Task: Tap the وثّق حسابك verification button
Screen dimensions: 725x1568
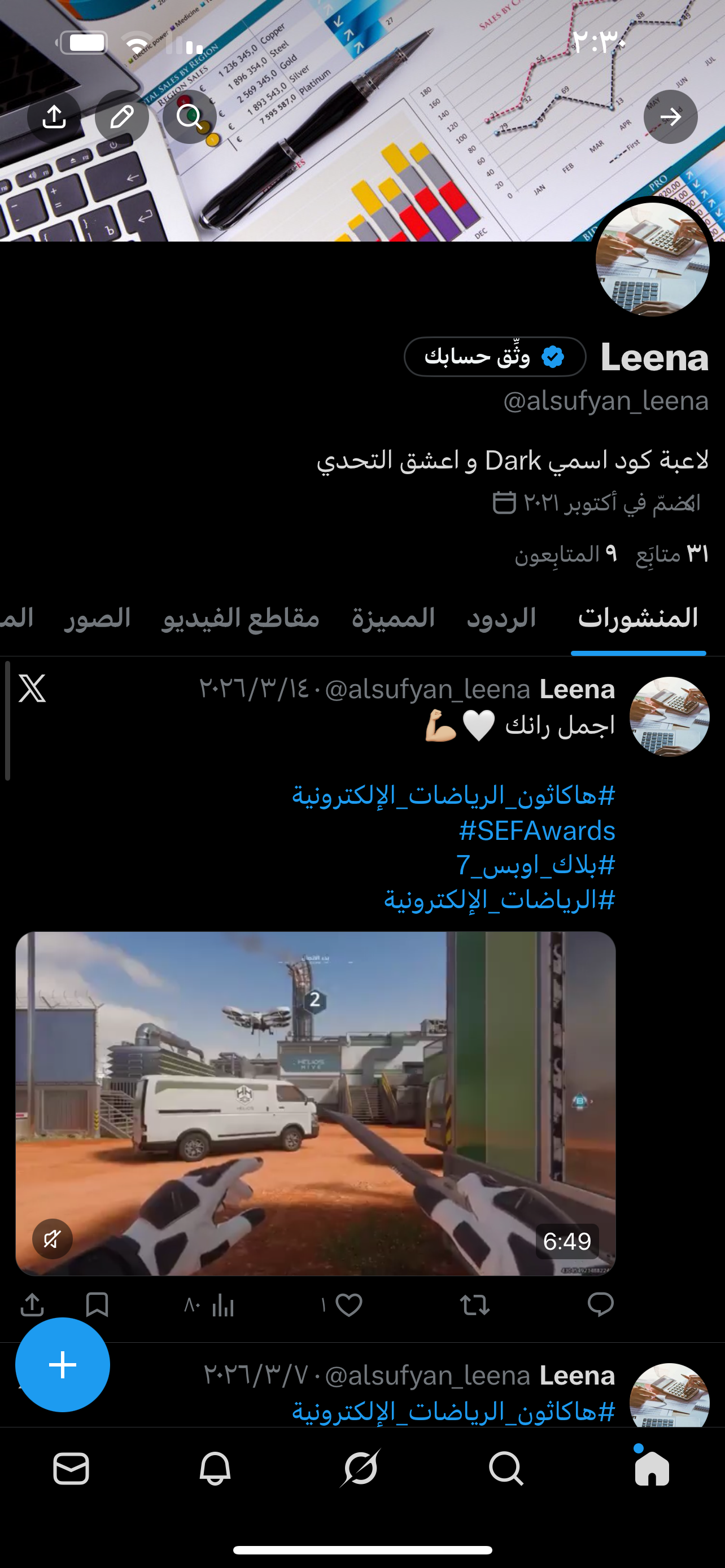Action: point(495,357)
